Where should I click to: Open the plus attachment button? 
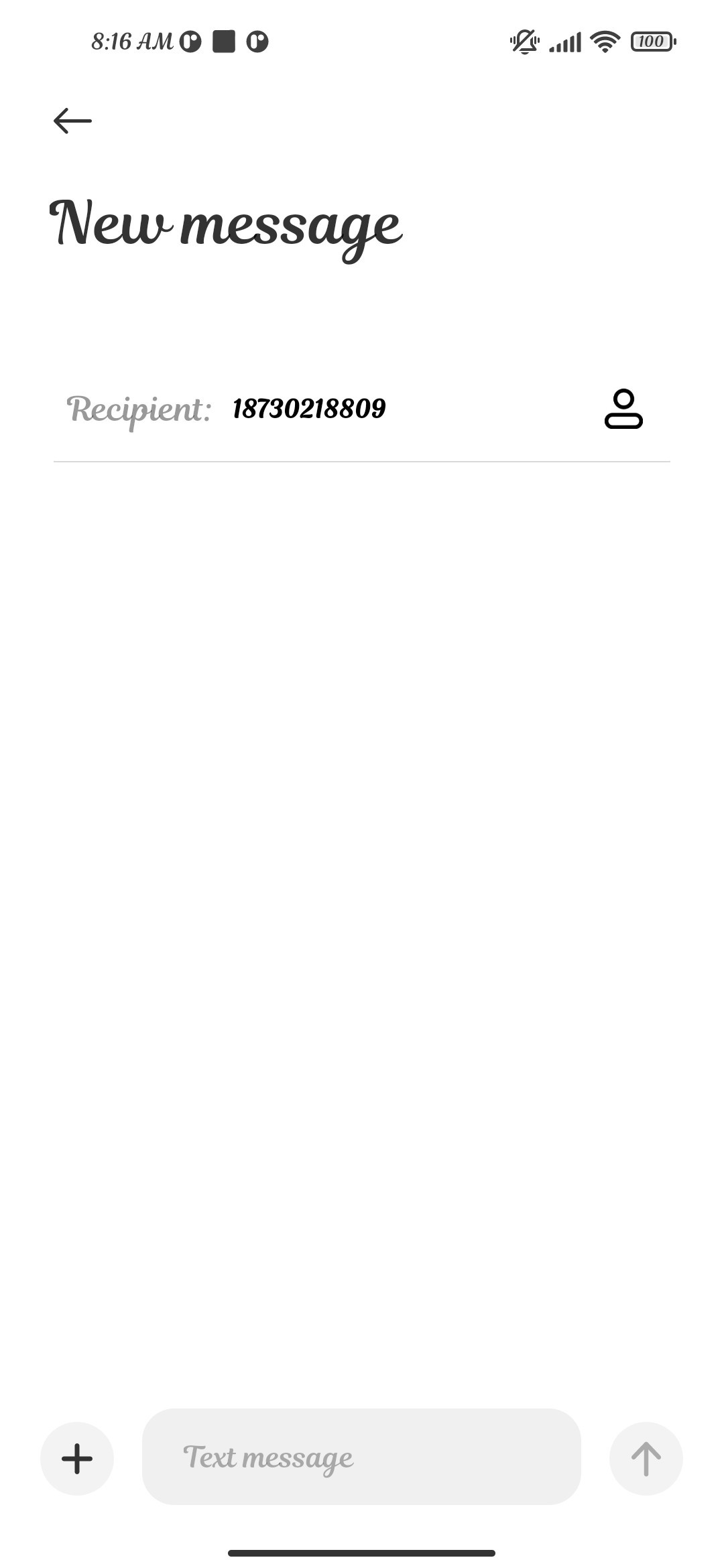click(77, 1458)
